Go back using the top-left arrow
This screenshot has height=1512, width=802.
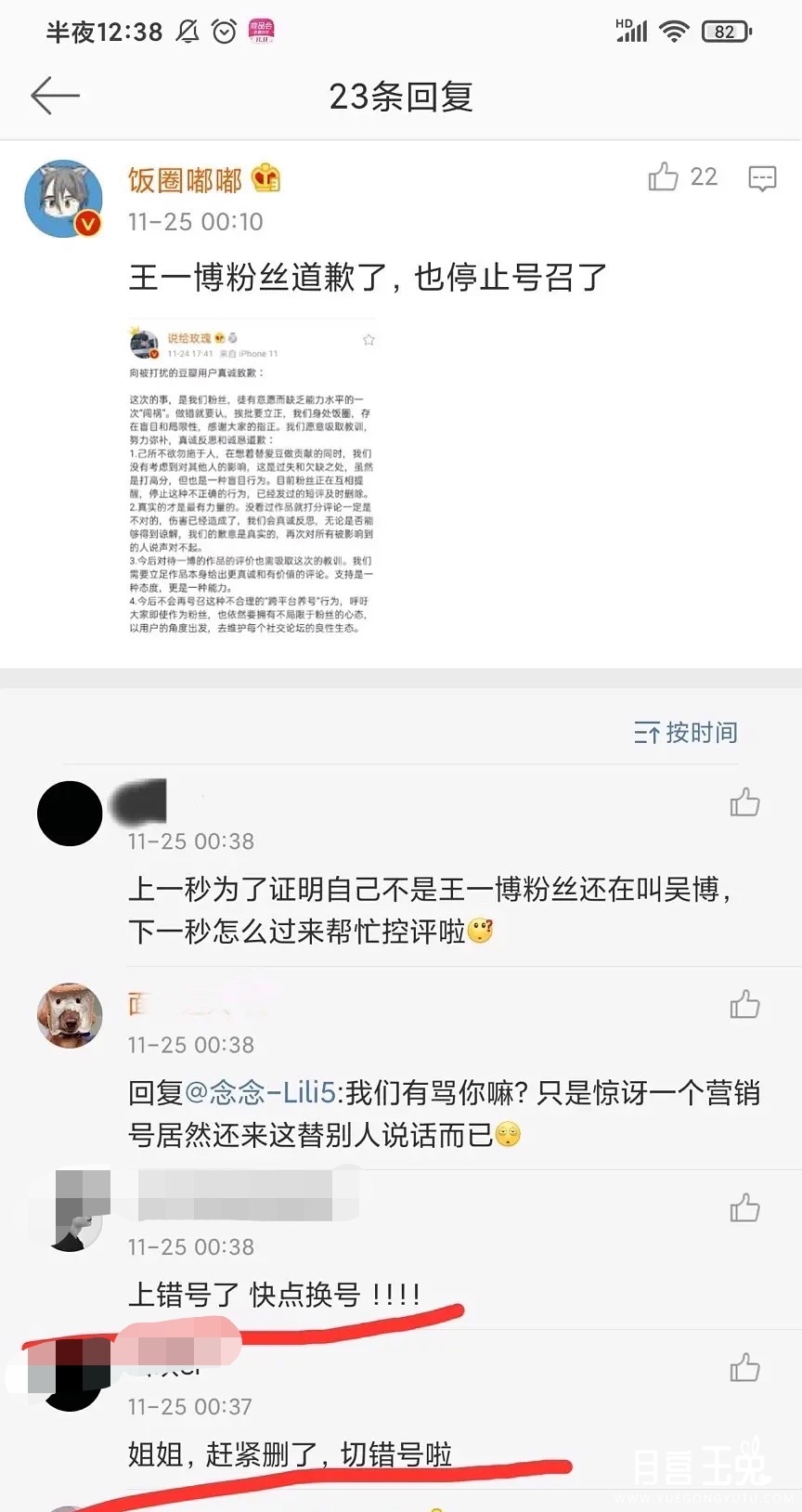(x=55, y=96)
